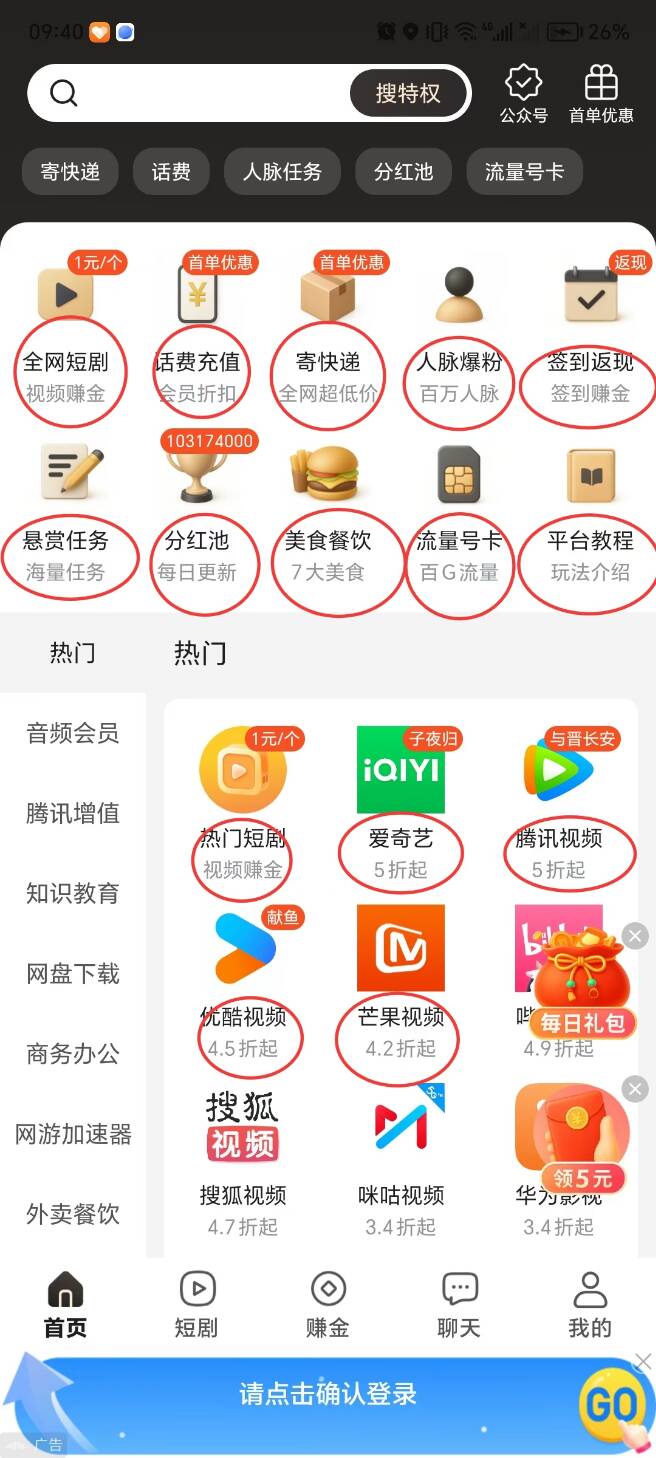Open 爱奇艺 membership discount
Image resolution: width=656 pixels, height=1458 pixels.
(400, 800)
